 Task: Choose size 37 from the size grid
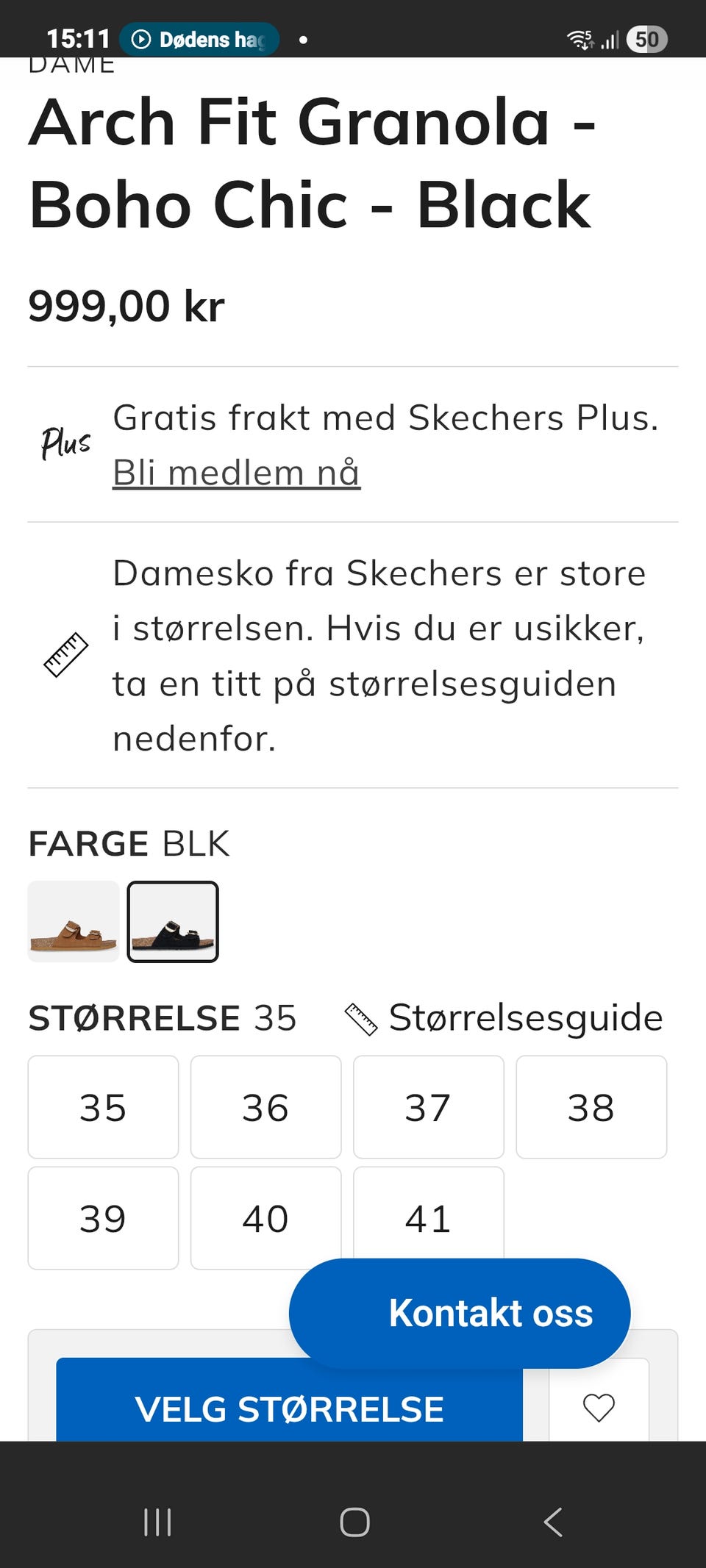(429, 1106)
